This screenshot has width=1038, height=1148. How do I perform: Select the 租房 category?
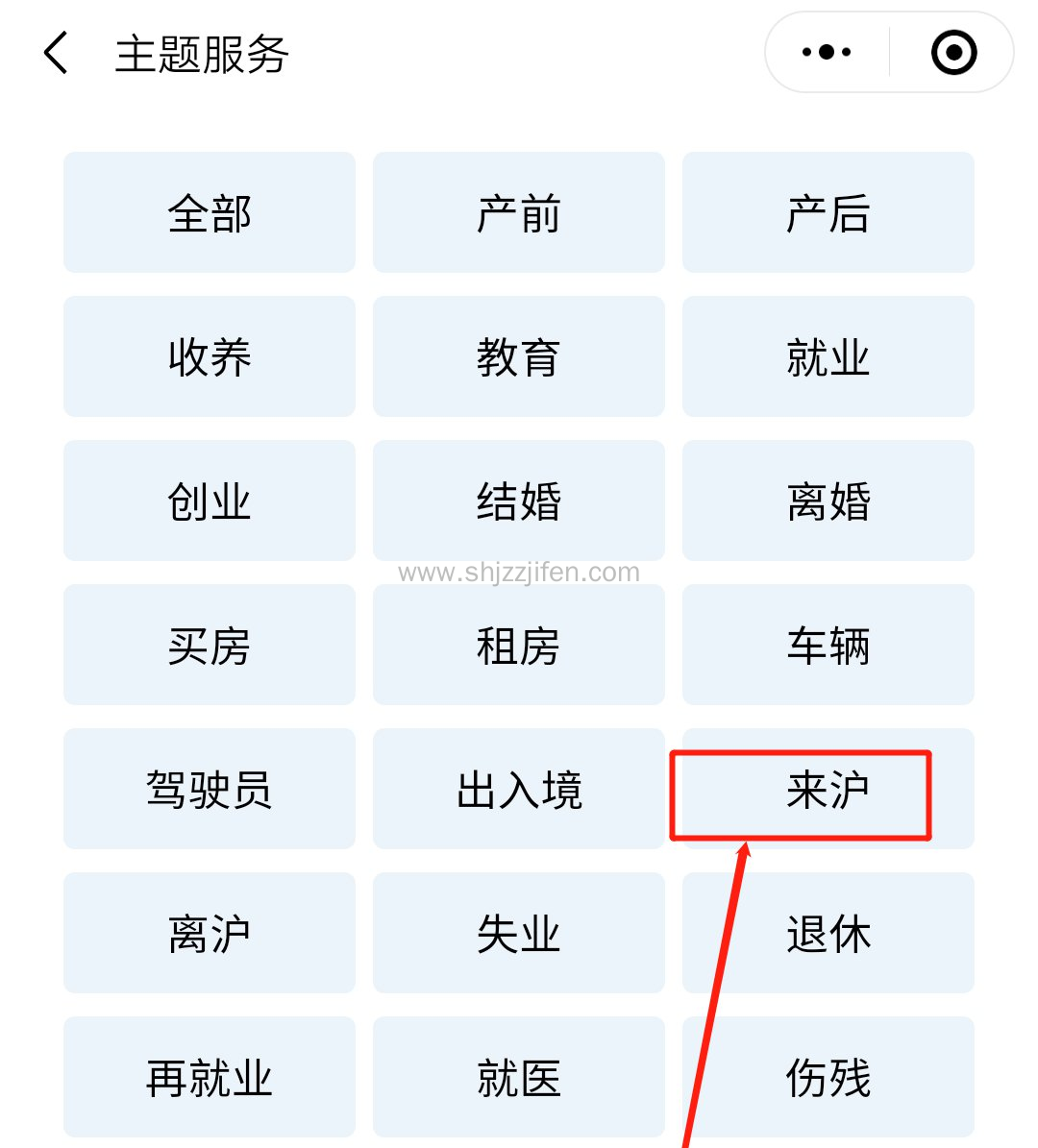[x=519, y=645]
